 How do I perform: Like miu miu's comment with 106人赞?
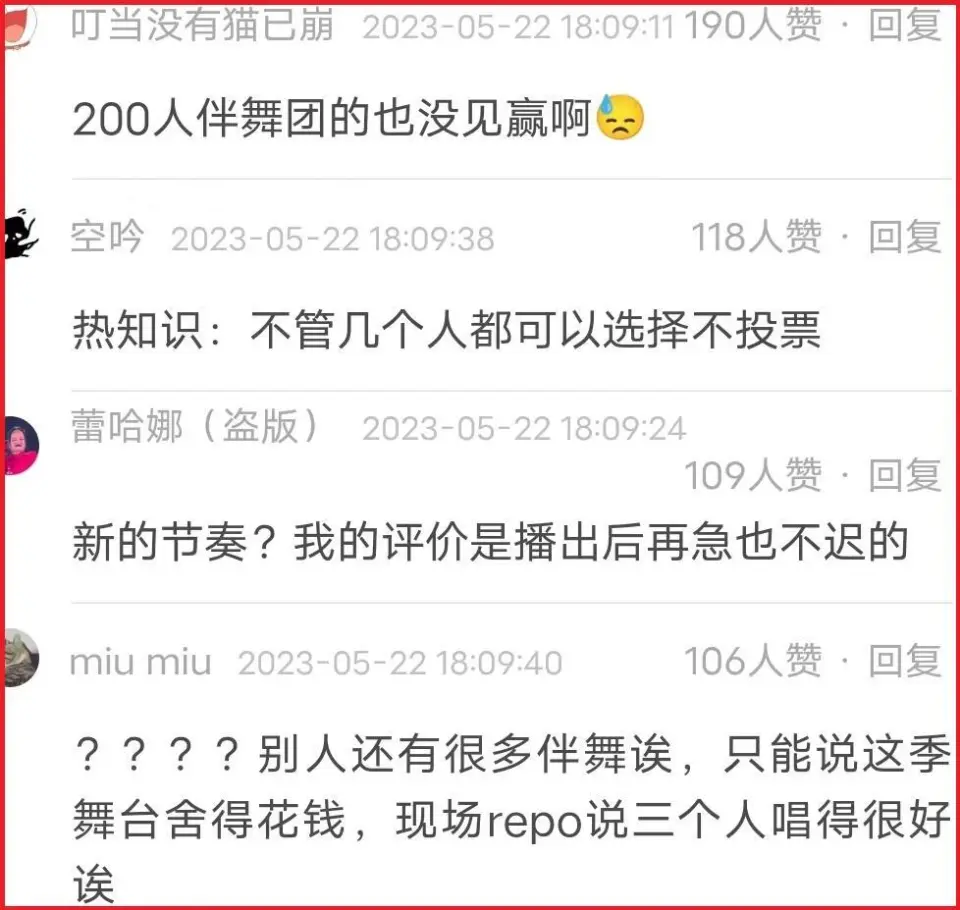[753, 661]
